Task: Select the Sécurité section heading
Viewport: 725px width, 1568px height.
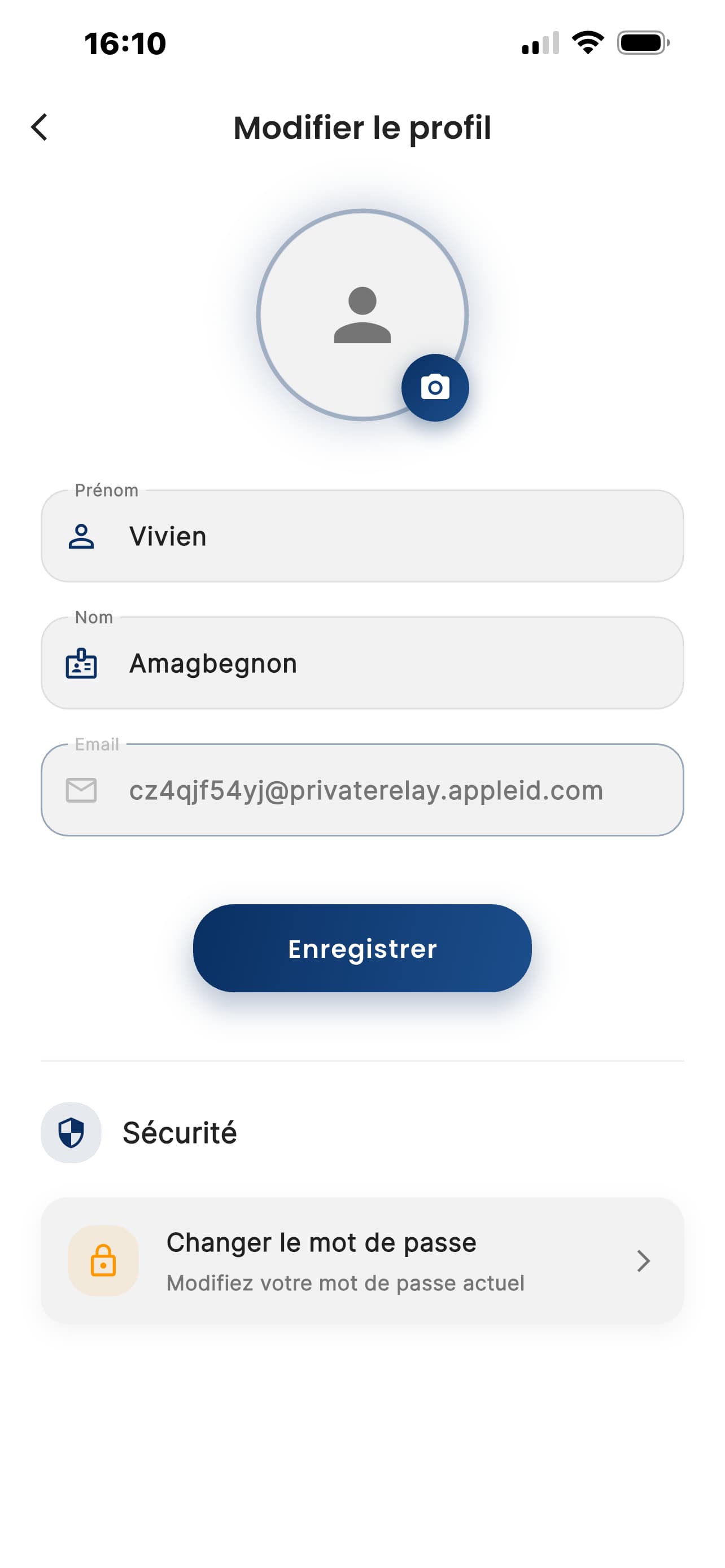Action: 180,1132
